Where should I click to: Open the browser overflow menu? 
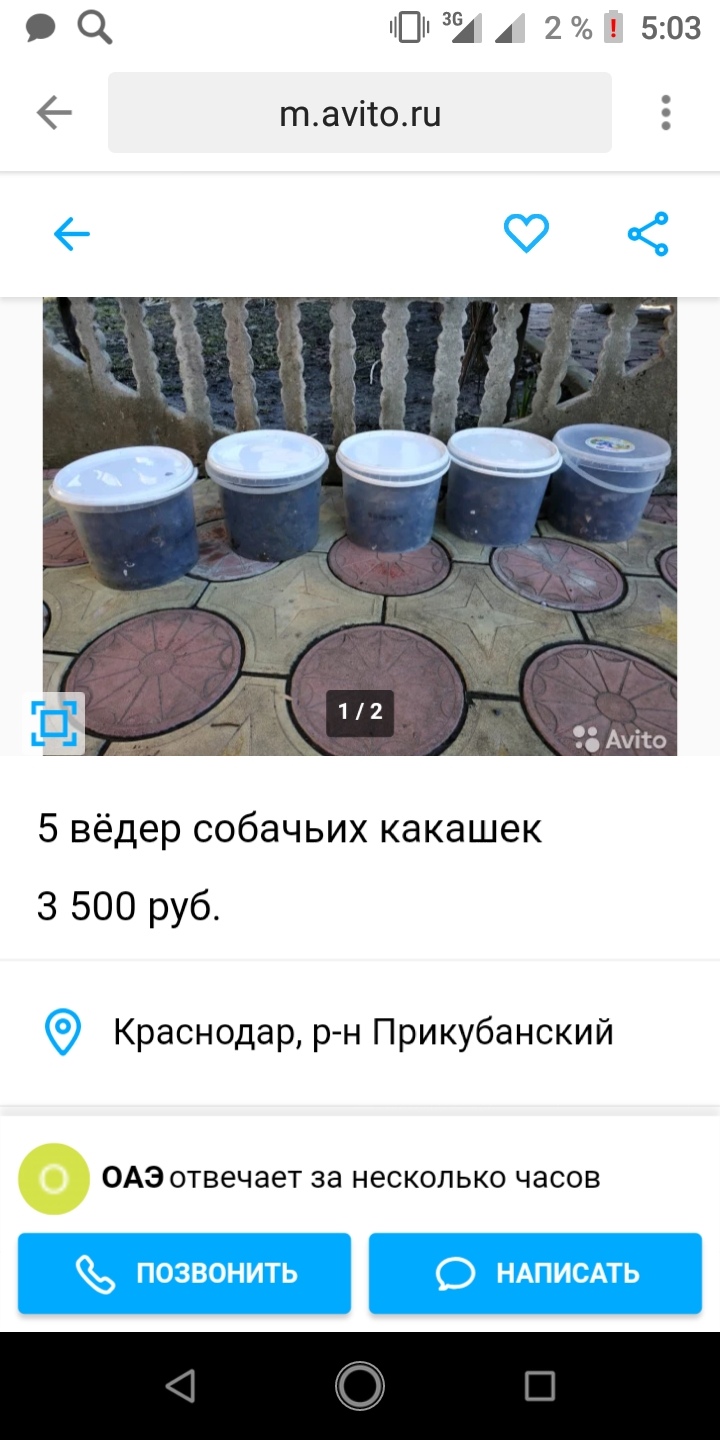point(666,113)
